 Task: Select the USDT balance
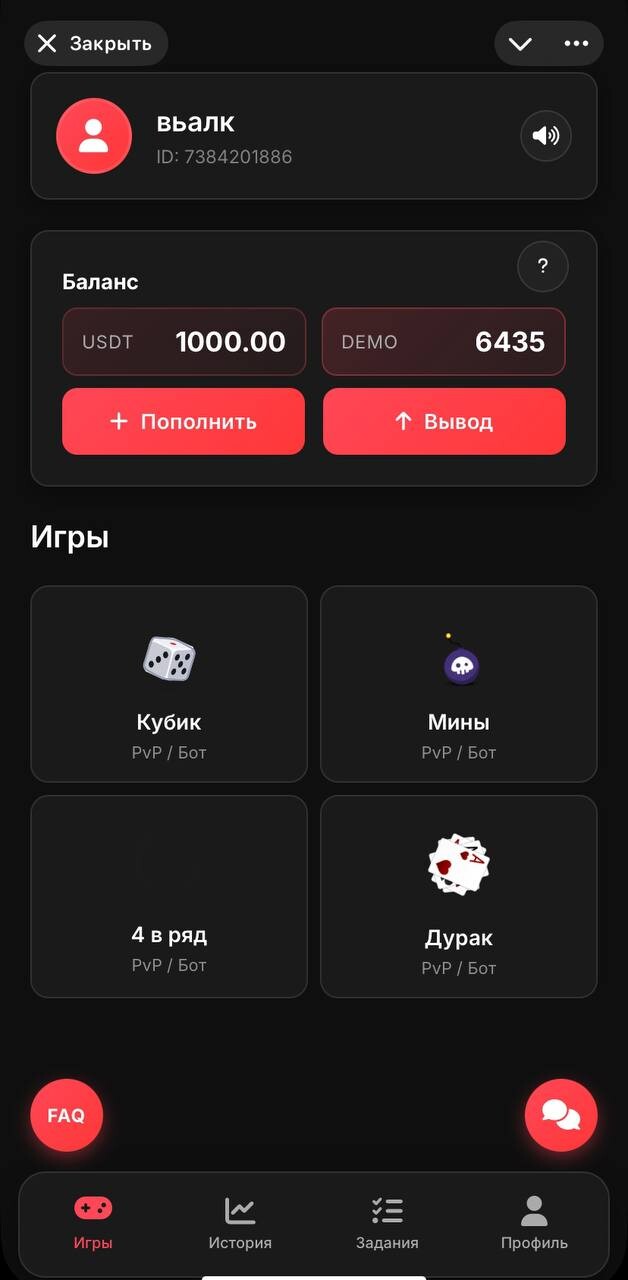183,342
